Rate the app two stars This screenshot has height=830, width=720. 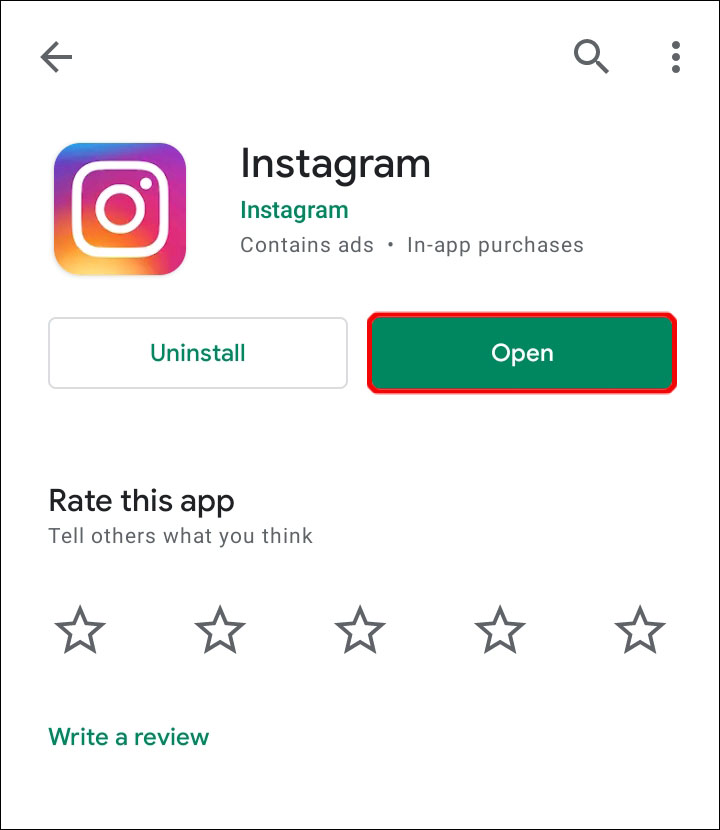click(x=219, y=631)
